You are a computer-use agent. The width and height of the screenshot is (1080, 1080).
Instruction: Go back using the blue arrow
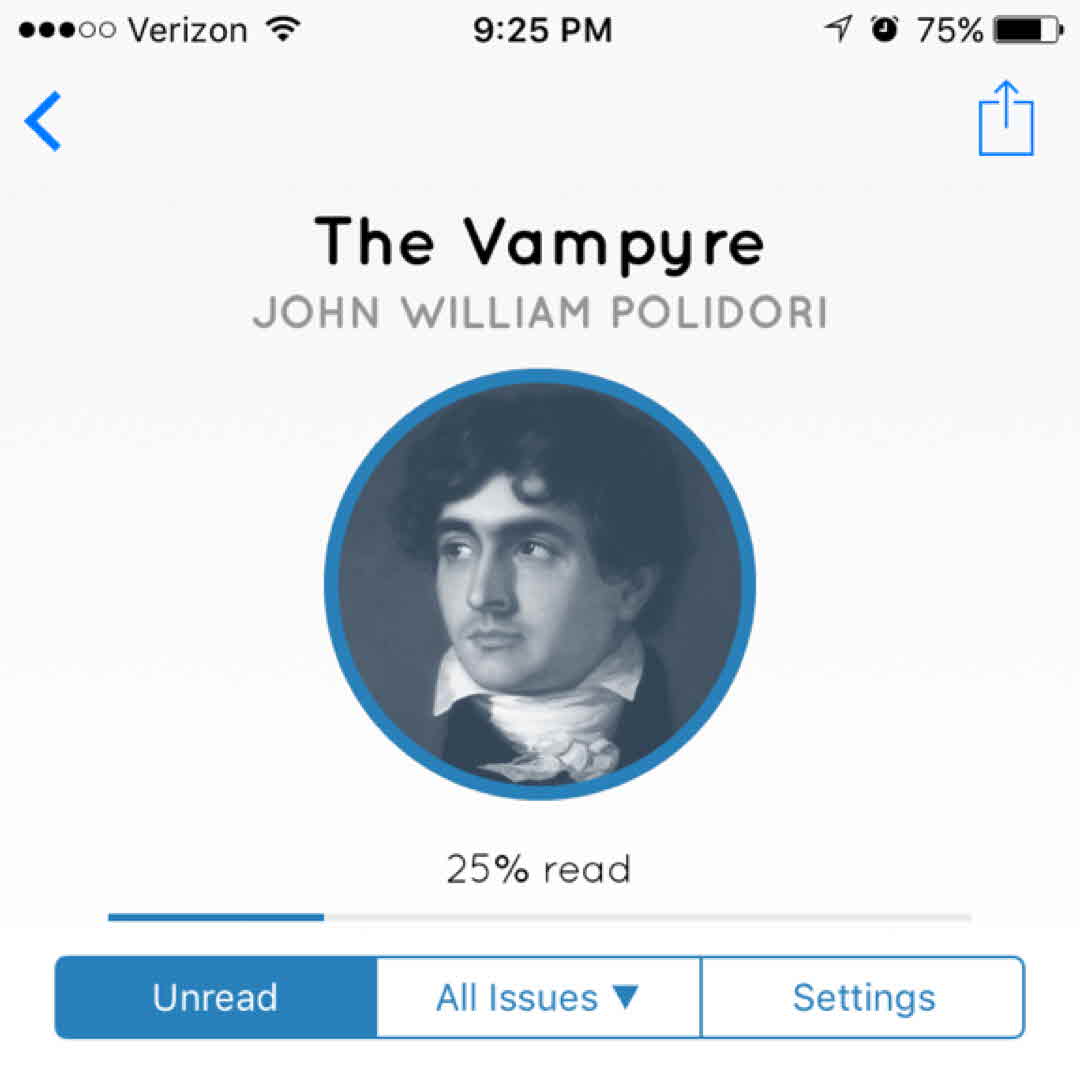43,121
